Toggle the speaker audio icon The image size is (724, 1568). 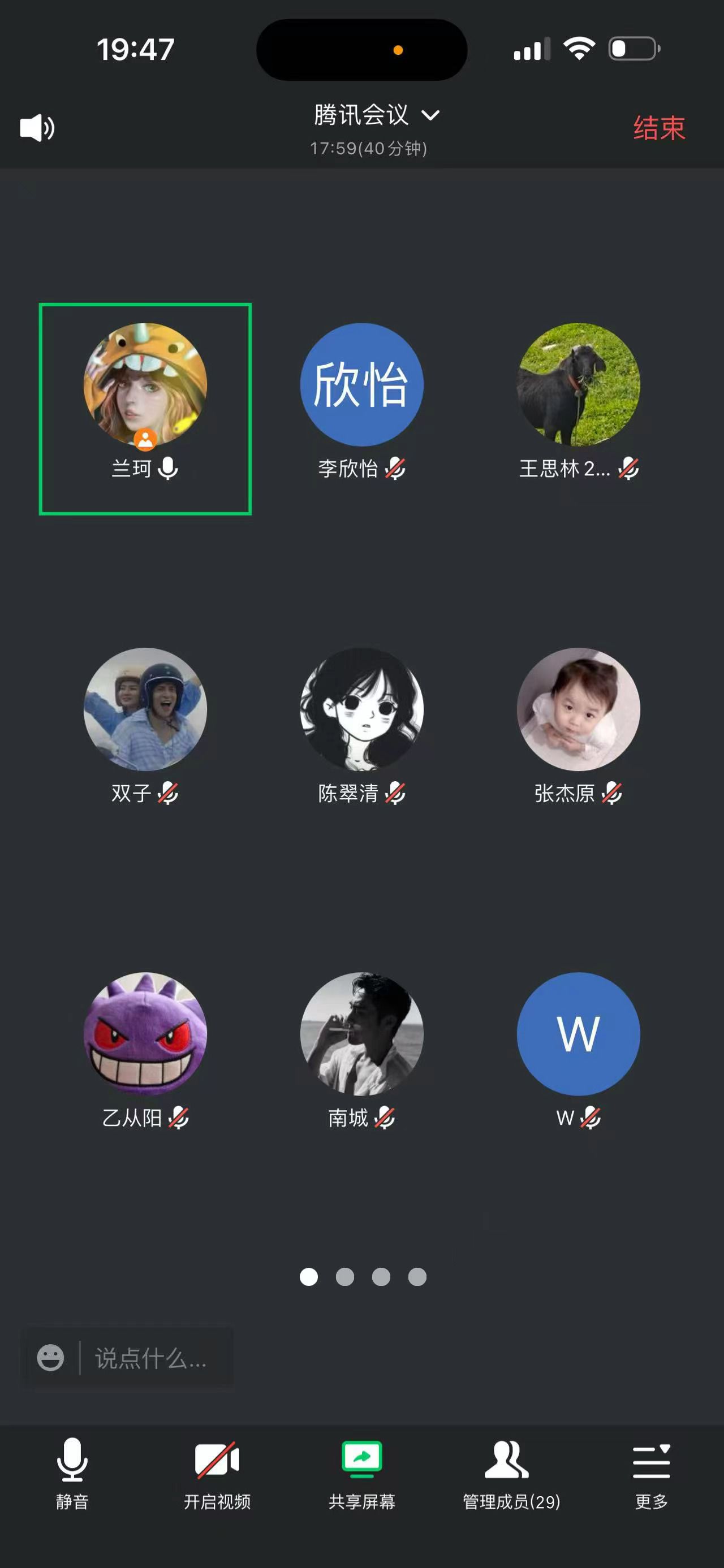coord(37,128)
